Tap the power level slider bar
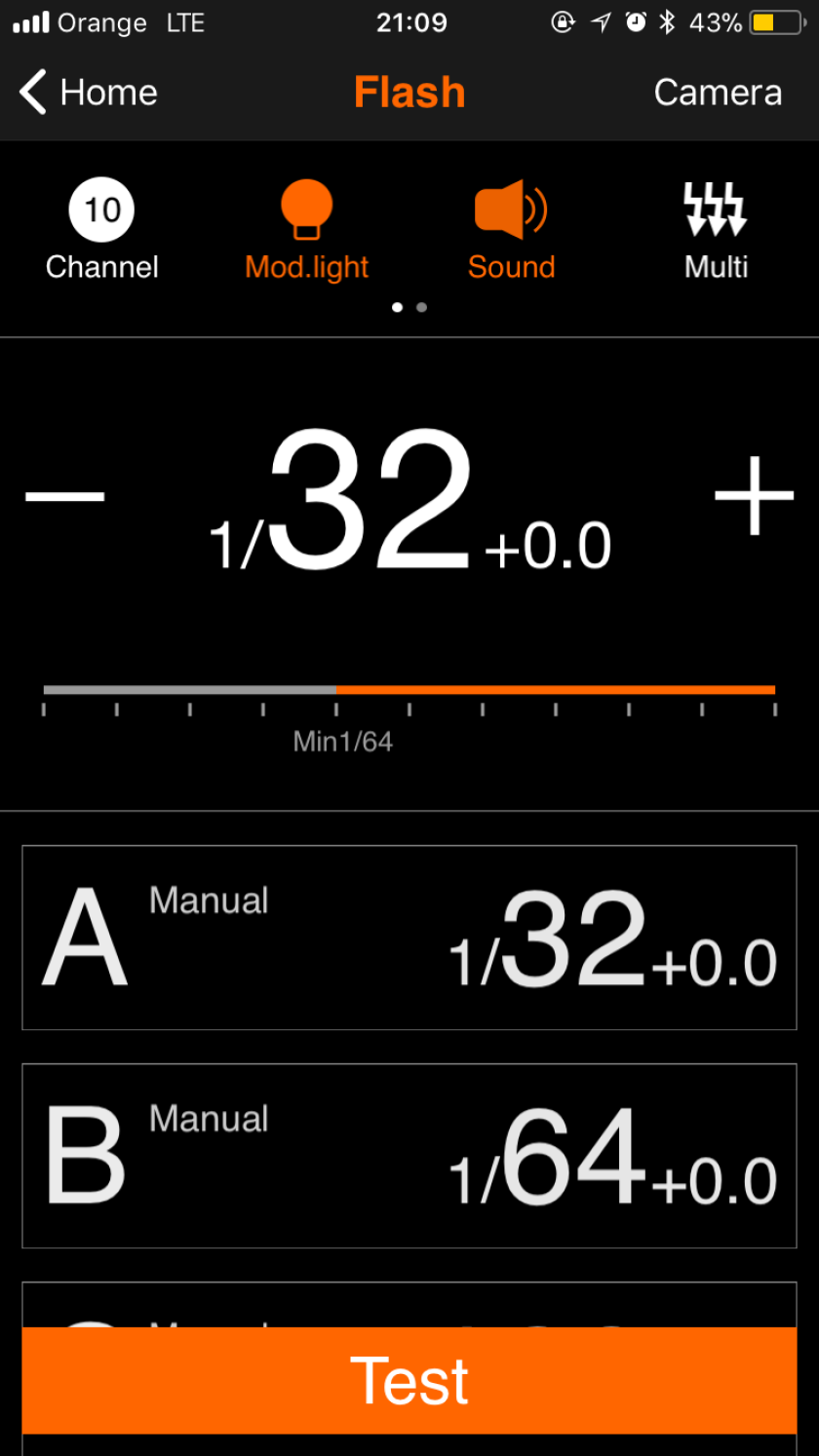This screenshot has height=1456, width=819. tap(409, 691)
